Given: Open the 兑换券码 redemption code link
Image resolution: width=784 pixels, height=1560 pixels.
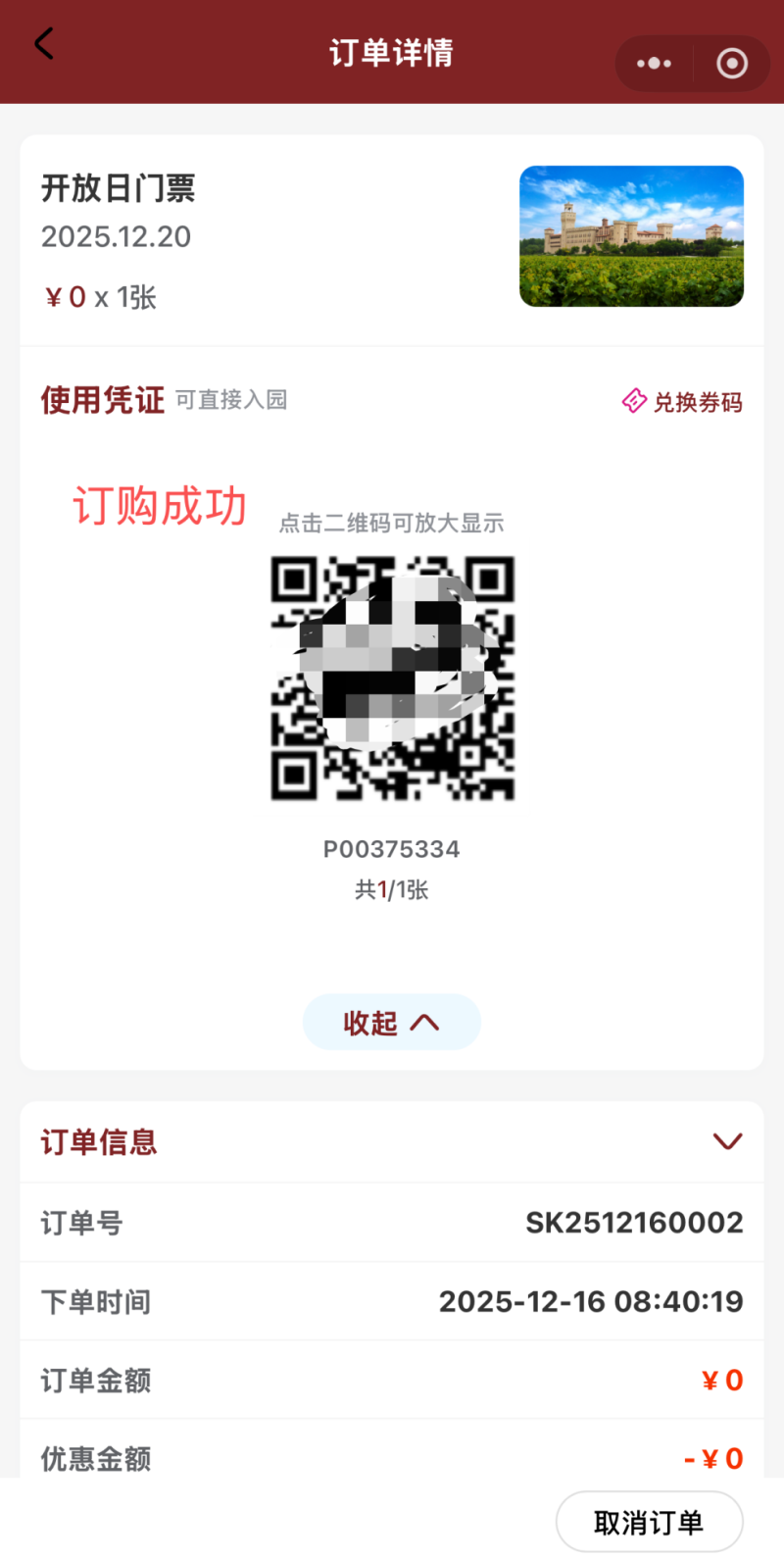Looking at the screenshot, I should (683, 401).
